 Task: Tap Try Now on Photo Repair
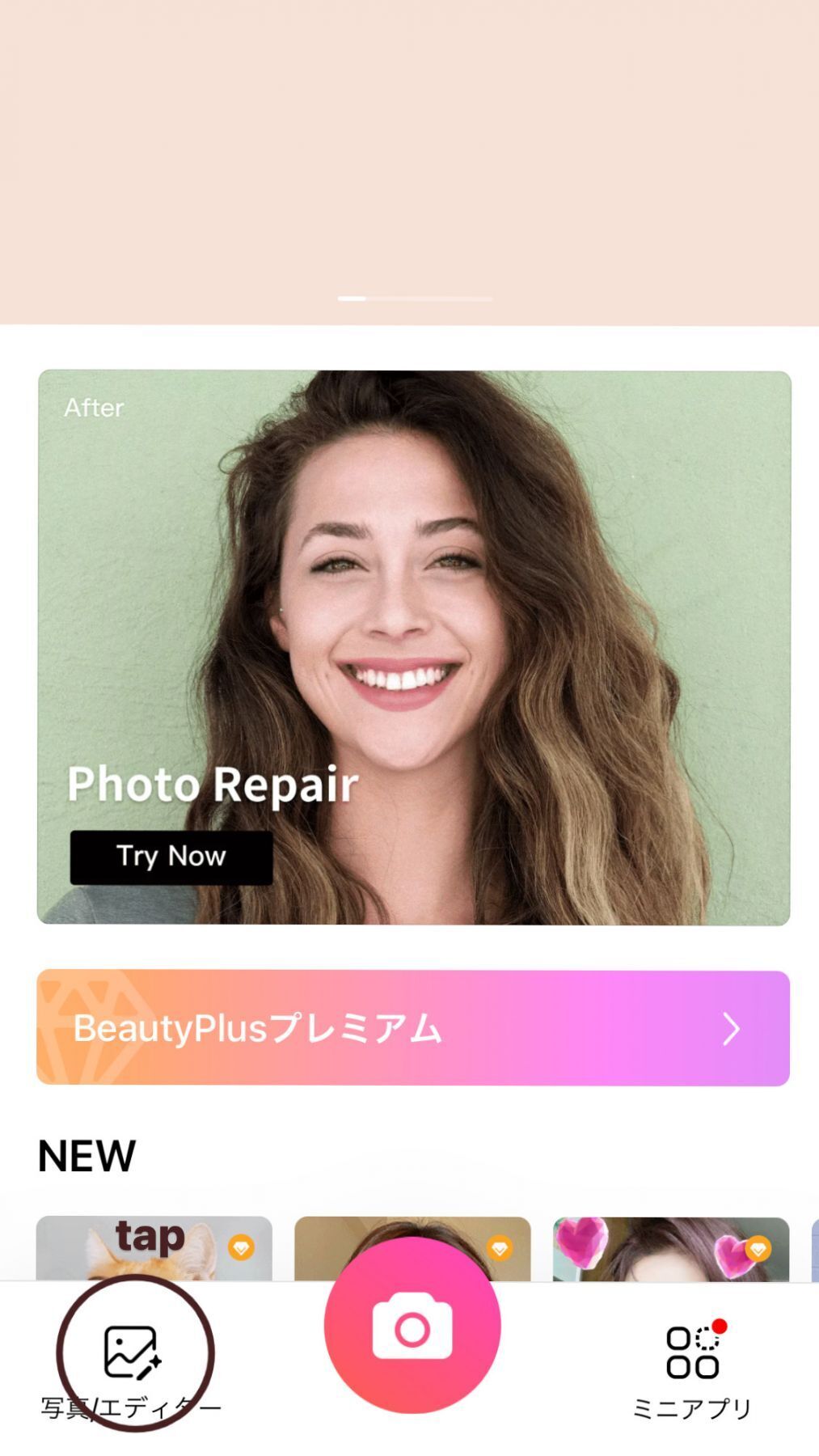[x=171, y=857]
